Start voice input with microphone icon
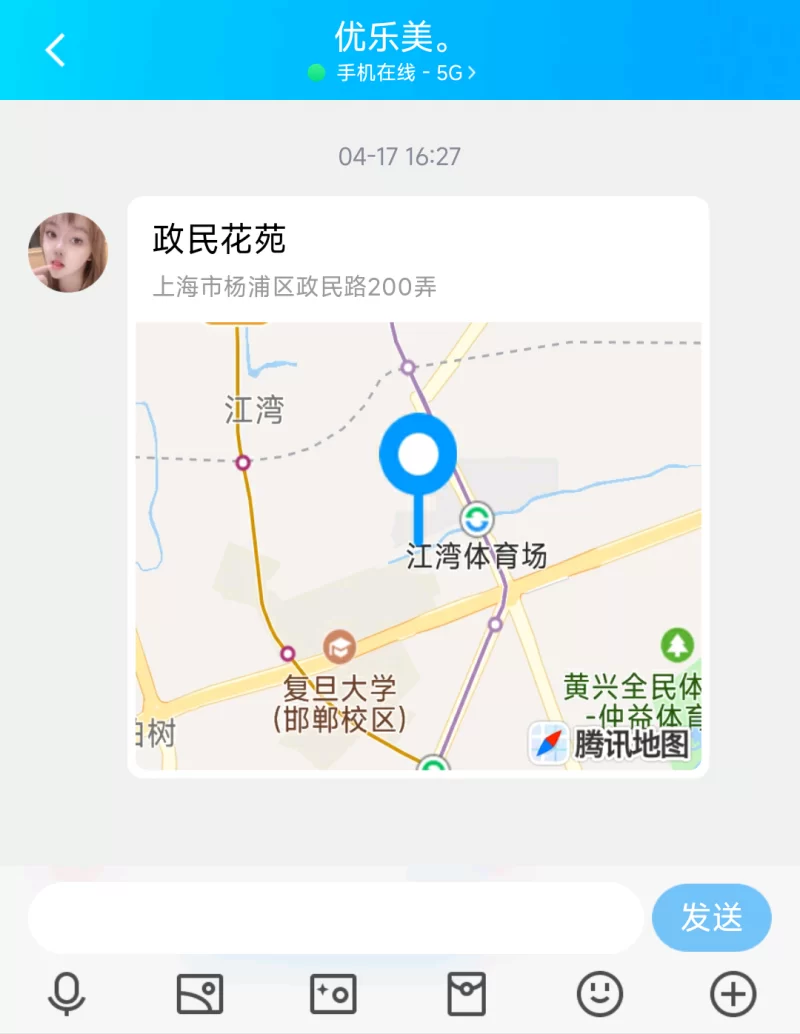 pos(67,994)
